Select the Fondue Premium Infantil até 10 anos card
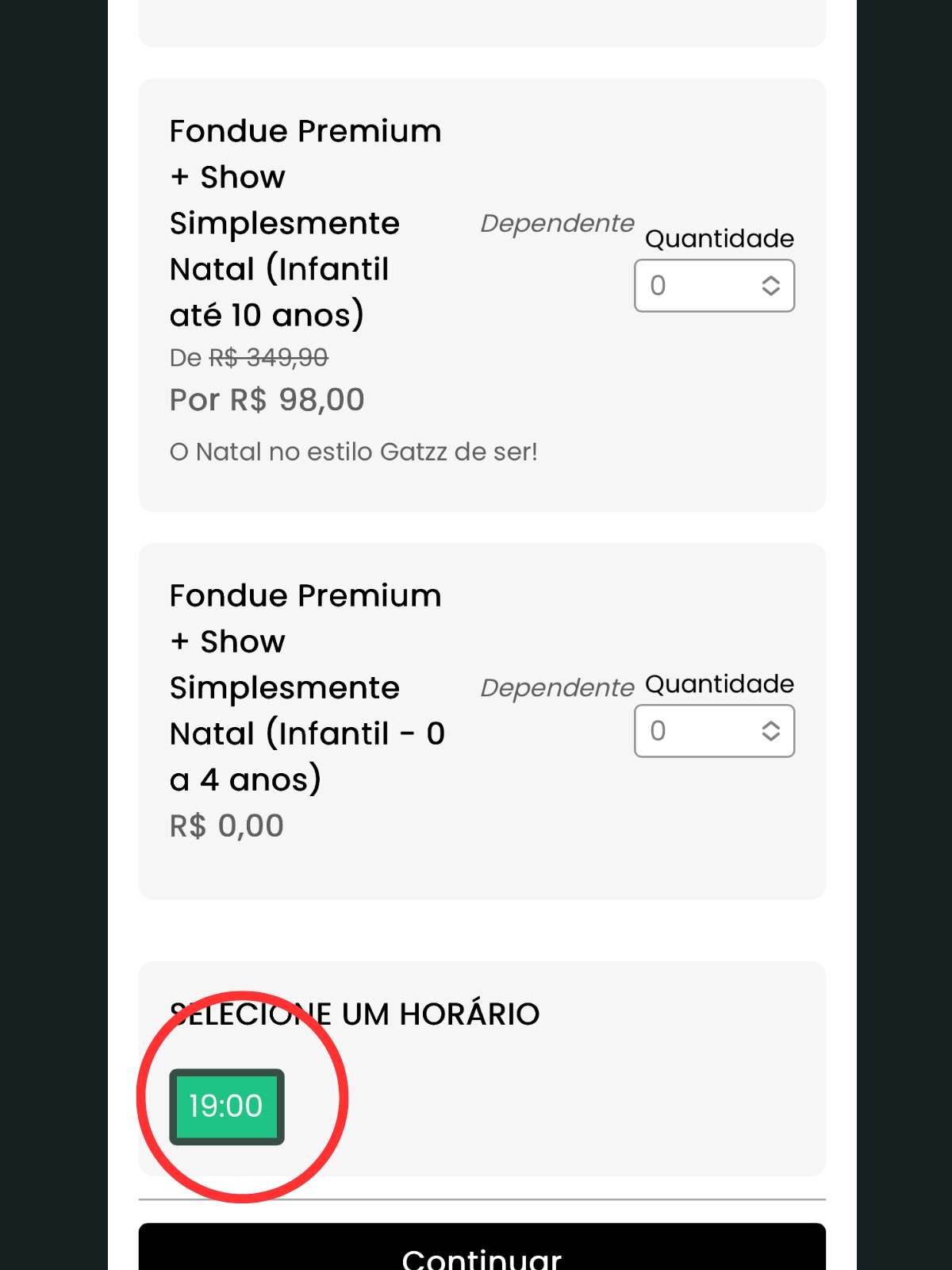This screenshot has width=952, height=1270. pos(482,292)
